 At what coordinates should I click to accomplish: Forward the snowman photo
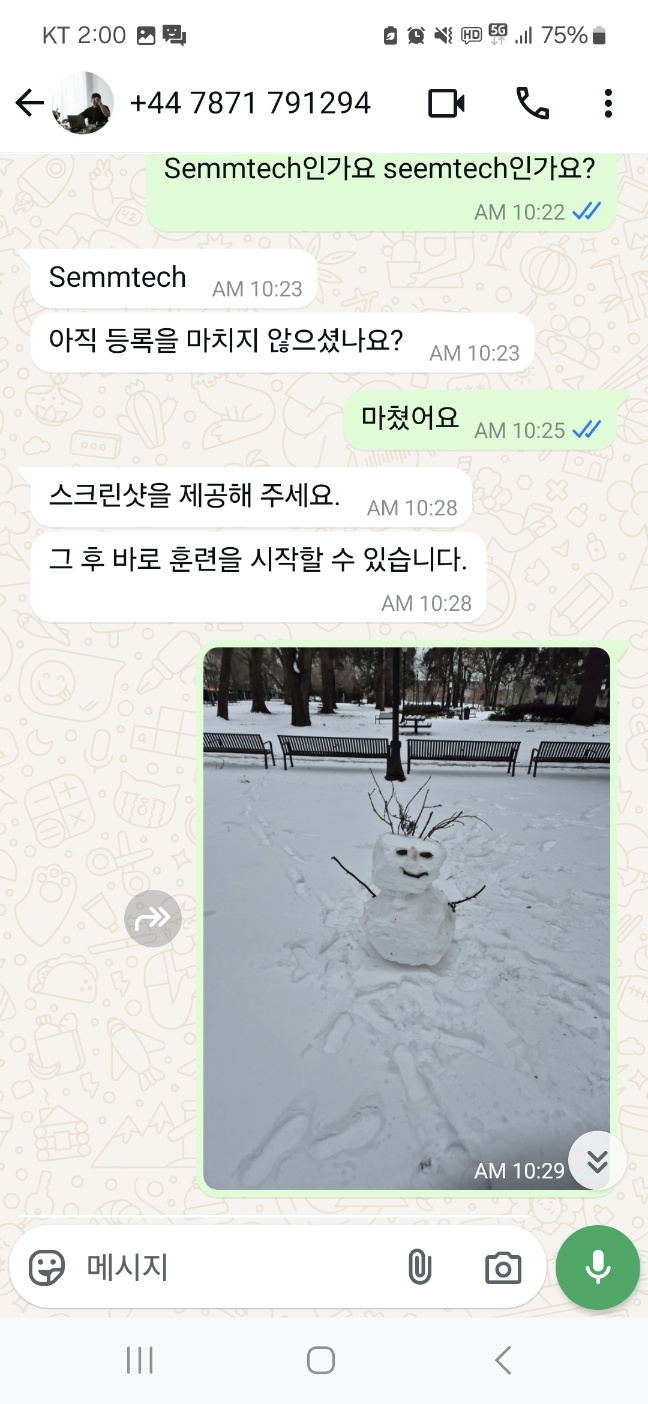pyautogui.click(x=153, y=918)
